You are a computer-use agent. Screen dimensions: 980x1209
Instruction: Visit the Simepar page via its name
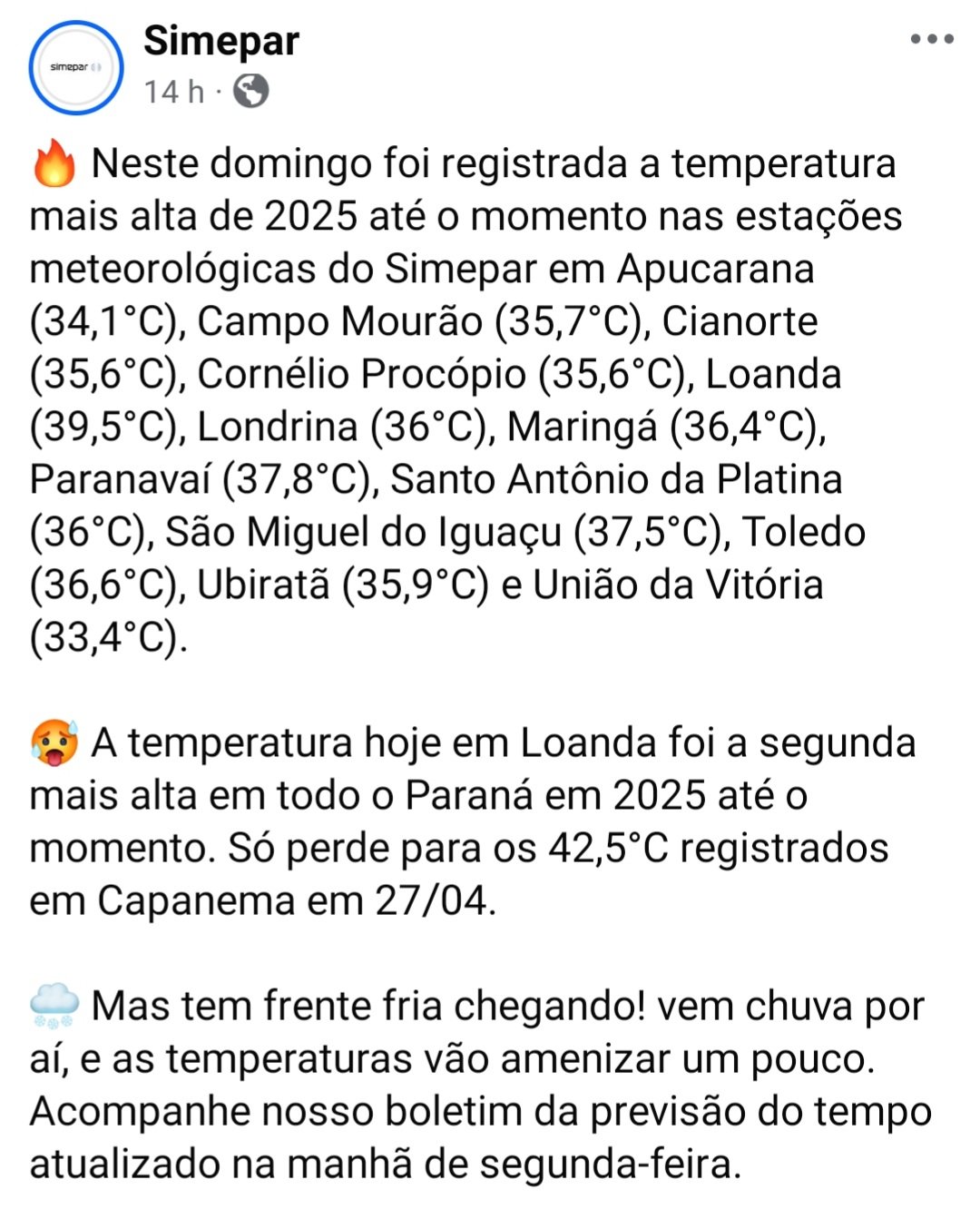tap(220, 41)
